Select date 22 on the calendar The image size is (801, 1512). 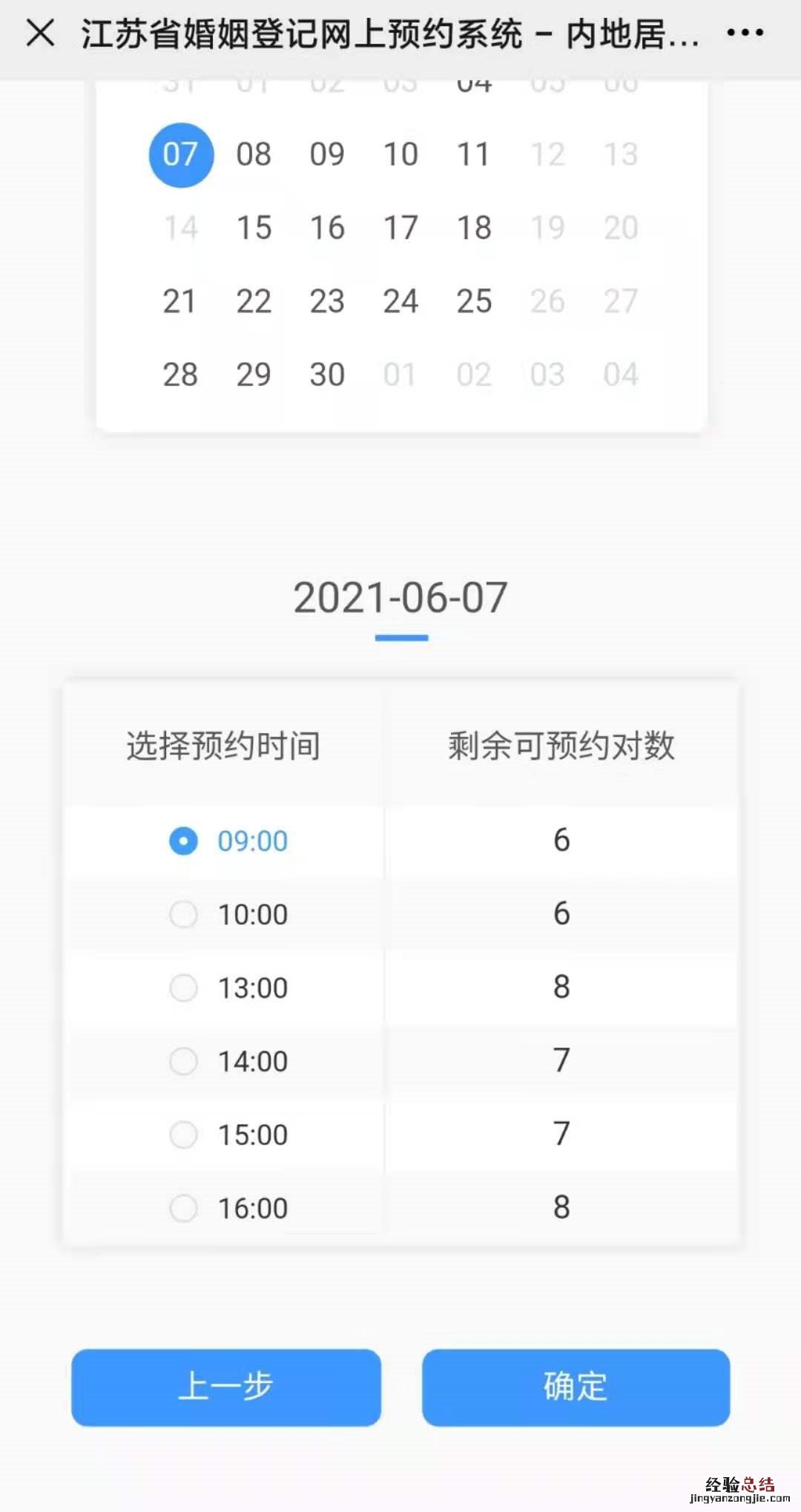[254, 301]
